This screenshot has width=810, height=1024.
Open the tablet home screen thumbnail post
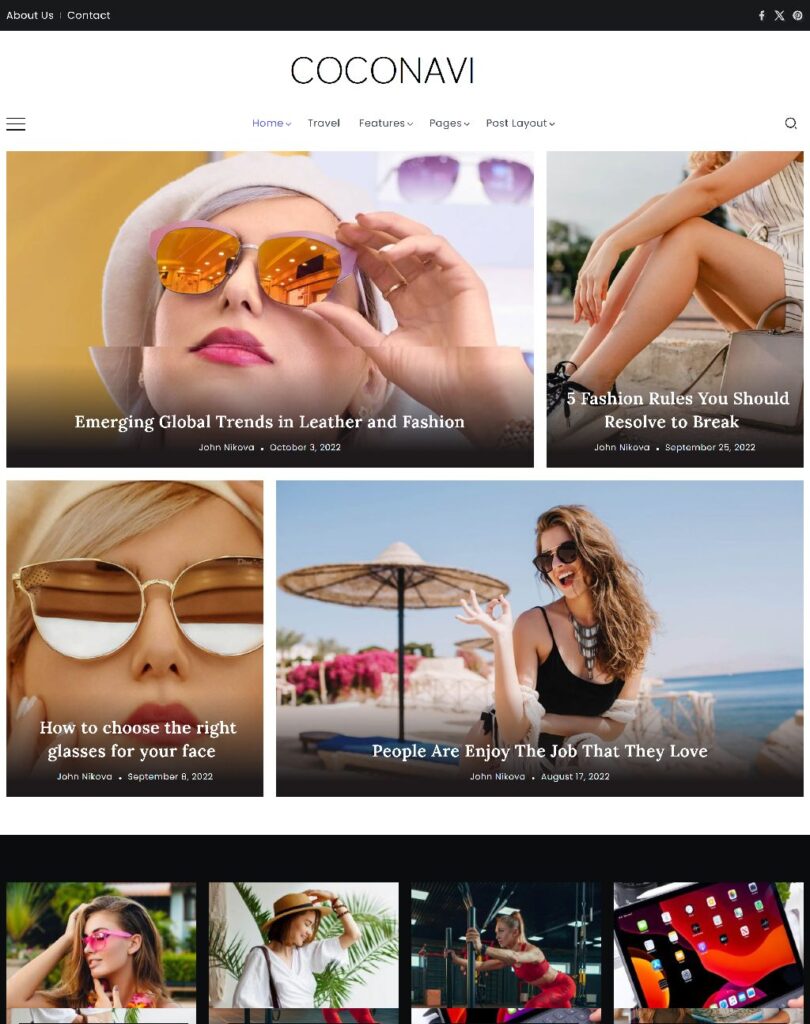point(708,945)
